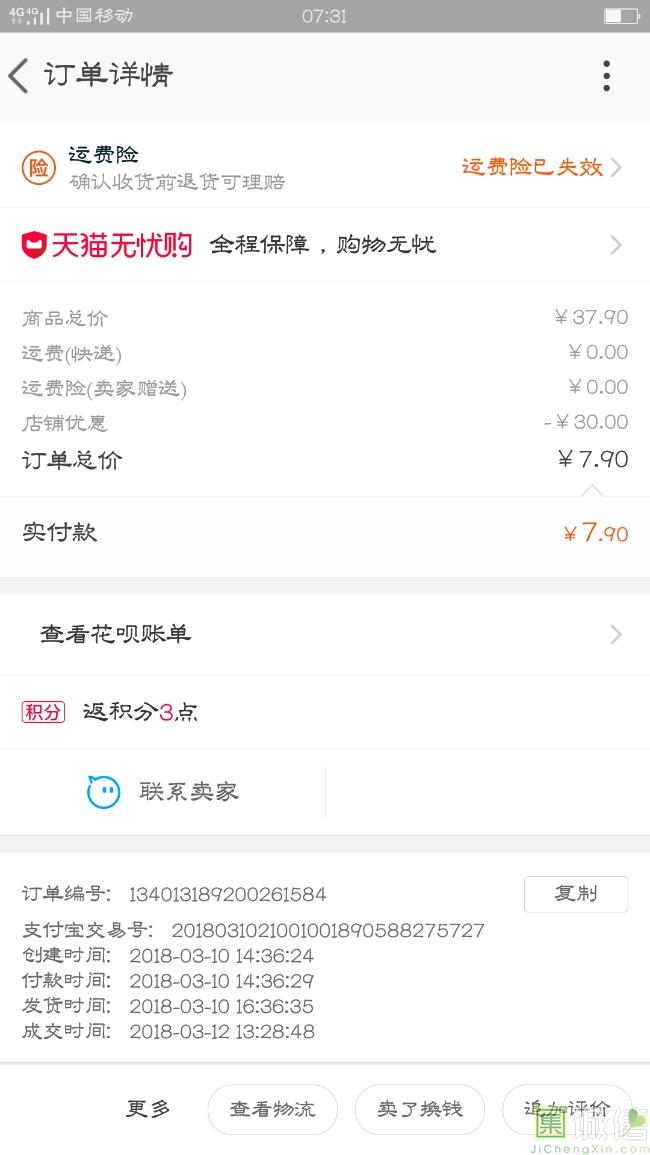Contact the seller via 联系卖家
The image size is (650, 1155).
click(163, 792)
